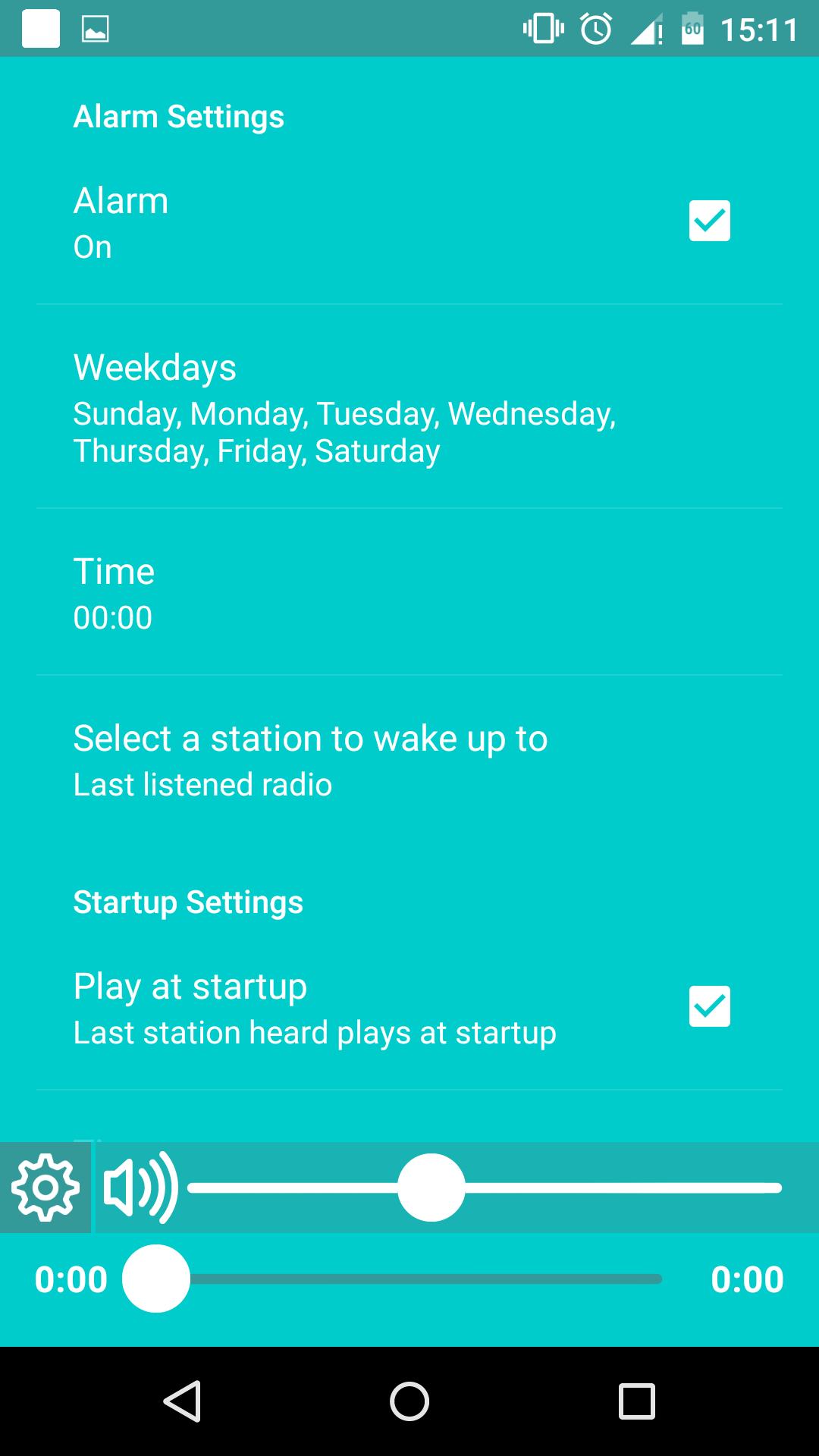
Task: Tap the playback progress bar
Action: coord(425,1279)
